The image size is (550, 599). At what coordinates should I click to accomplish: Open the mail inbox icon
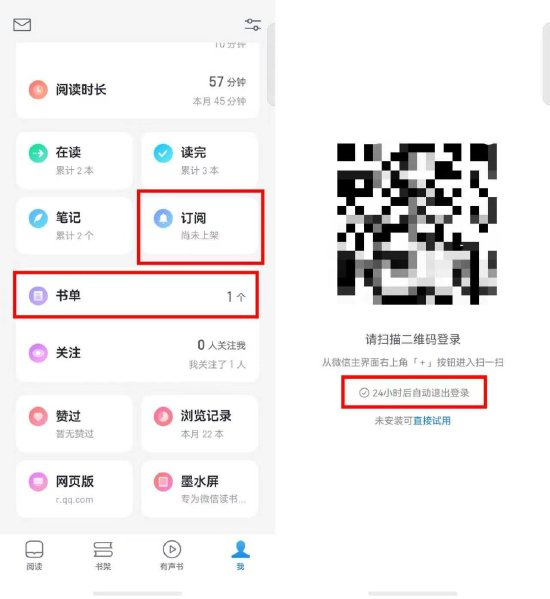(22, 25)
